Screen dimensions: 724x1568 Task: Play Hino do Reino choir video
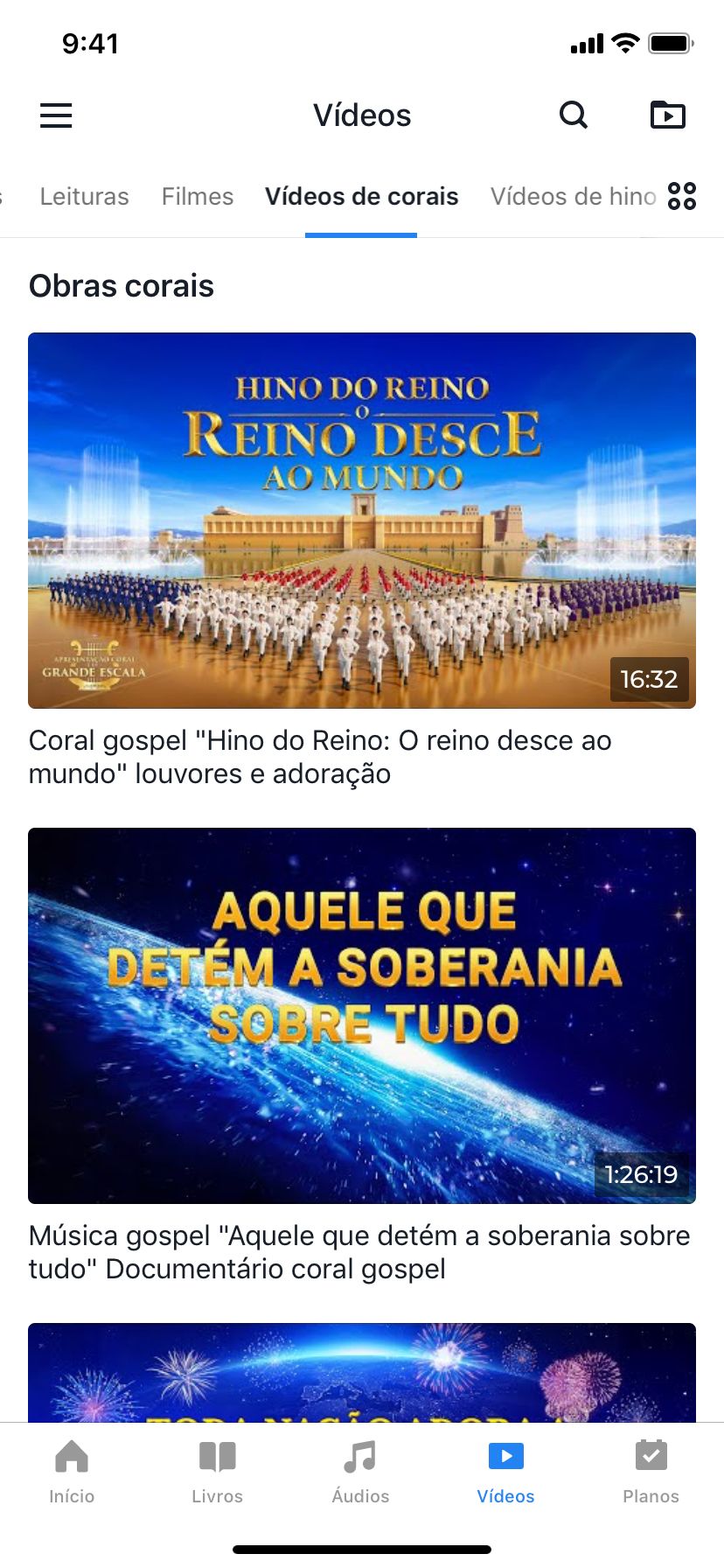[362, 520]
